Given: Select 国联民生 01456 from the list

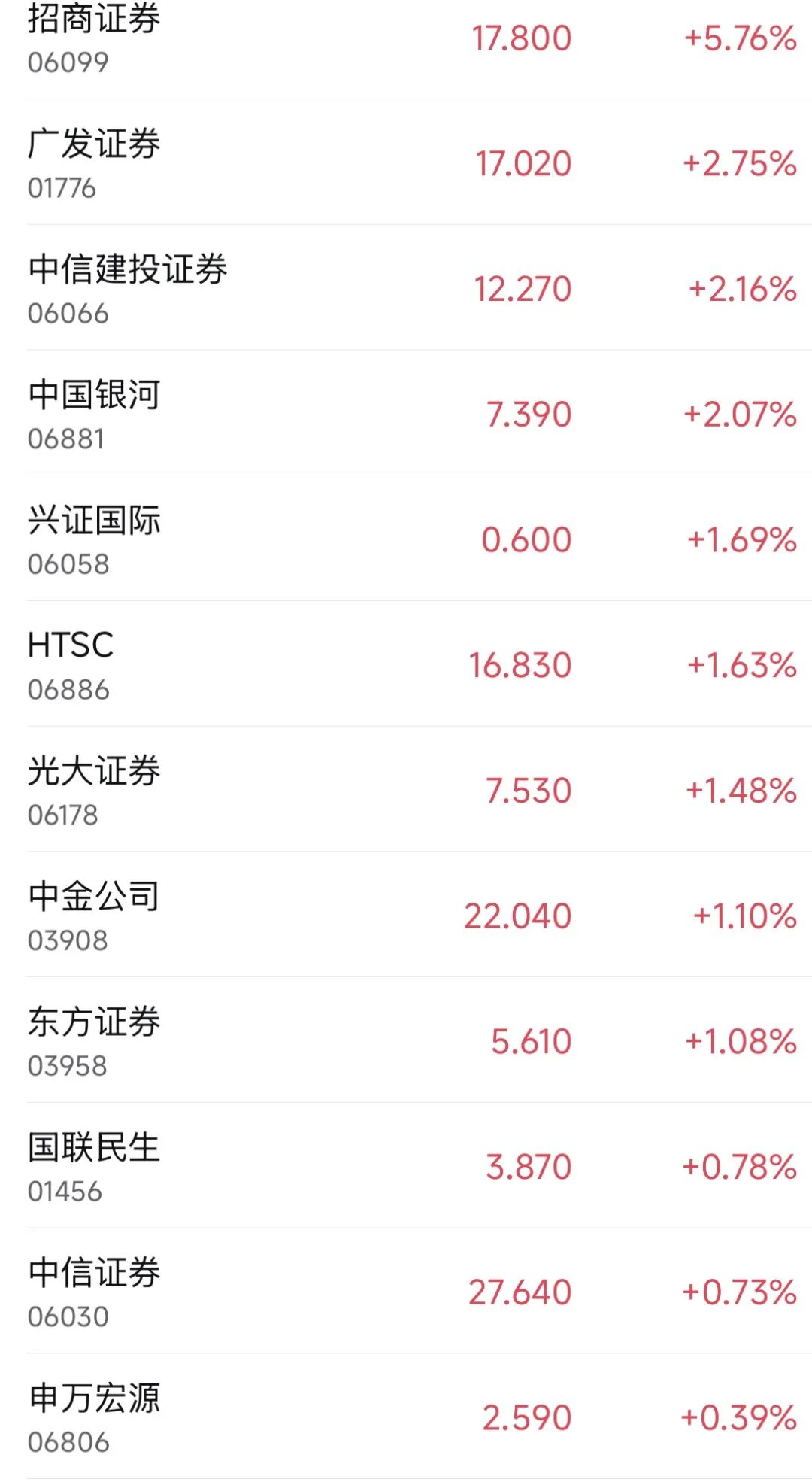Looking at the screenshot, I should (406, 1167).
